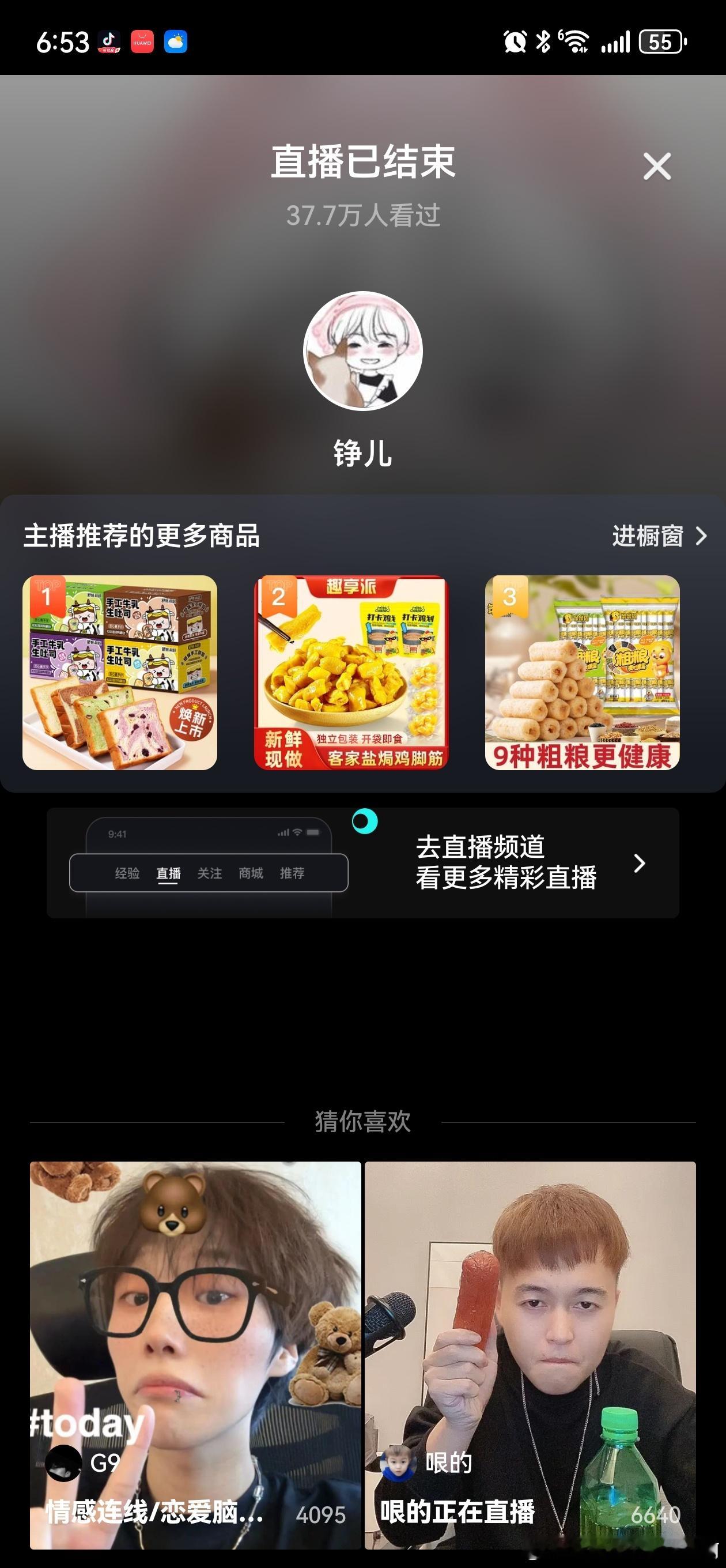Image resolution: width=726 pixels, height=1568 pixels.
Task: Switch to the 直播 tab in preview
Action: pyautogui.click(x=168, y=873)
